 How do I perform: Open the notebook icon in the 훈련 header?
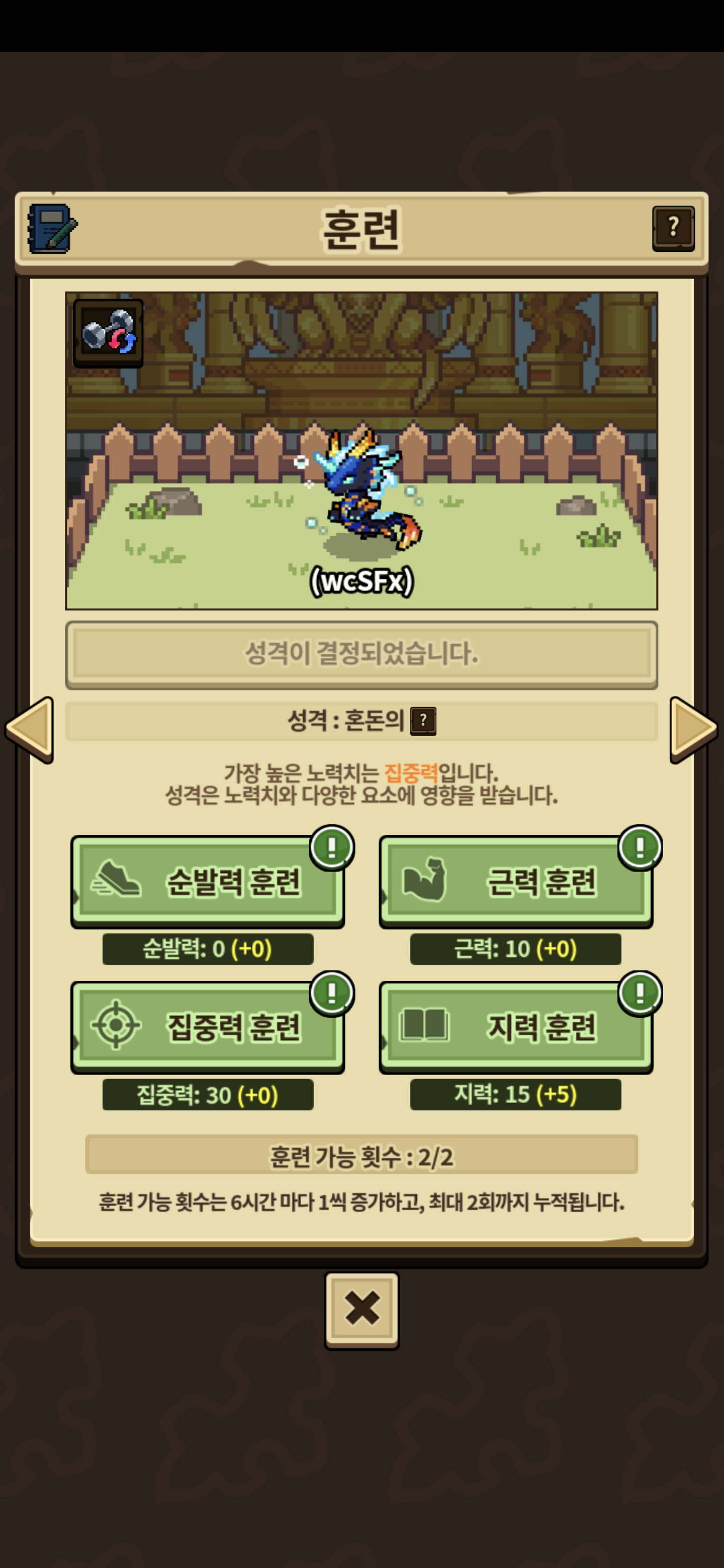[52, 229]
